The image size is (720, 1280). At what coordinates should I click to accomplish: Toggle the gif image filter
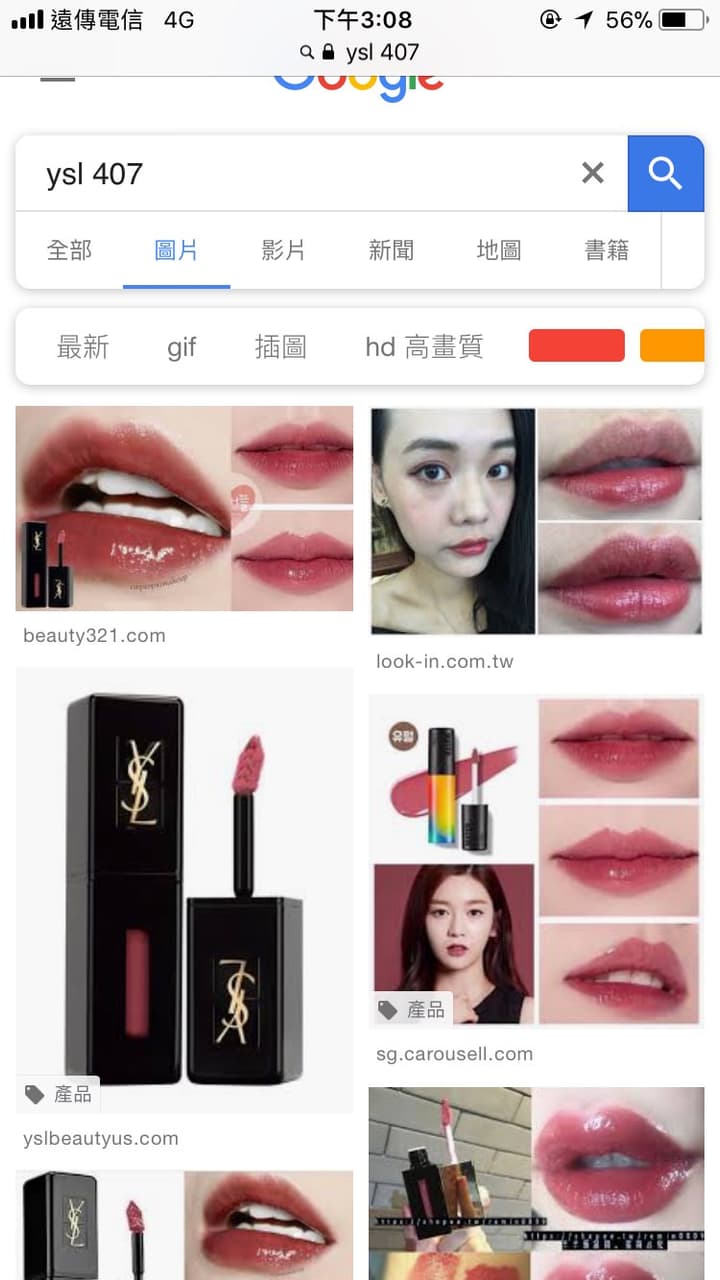182,347
